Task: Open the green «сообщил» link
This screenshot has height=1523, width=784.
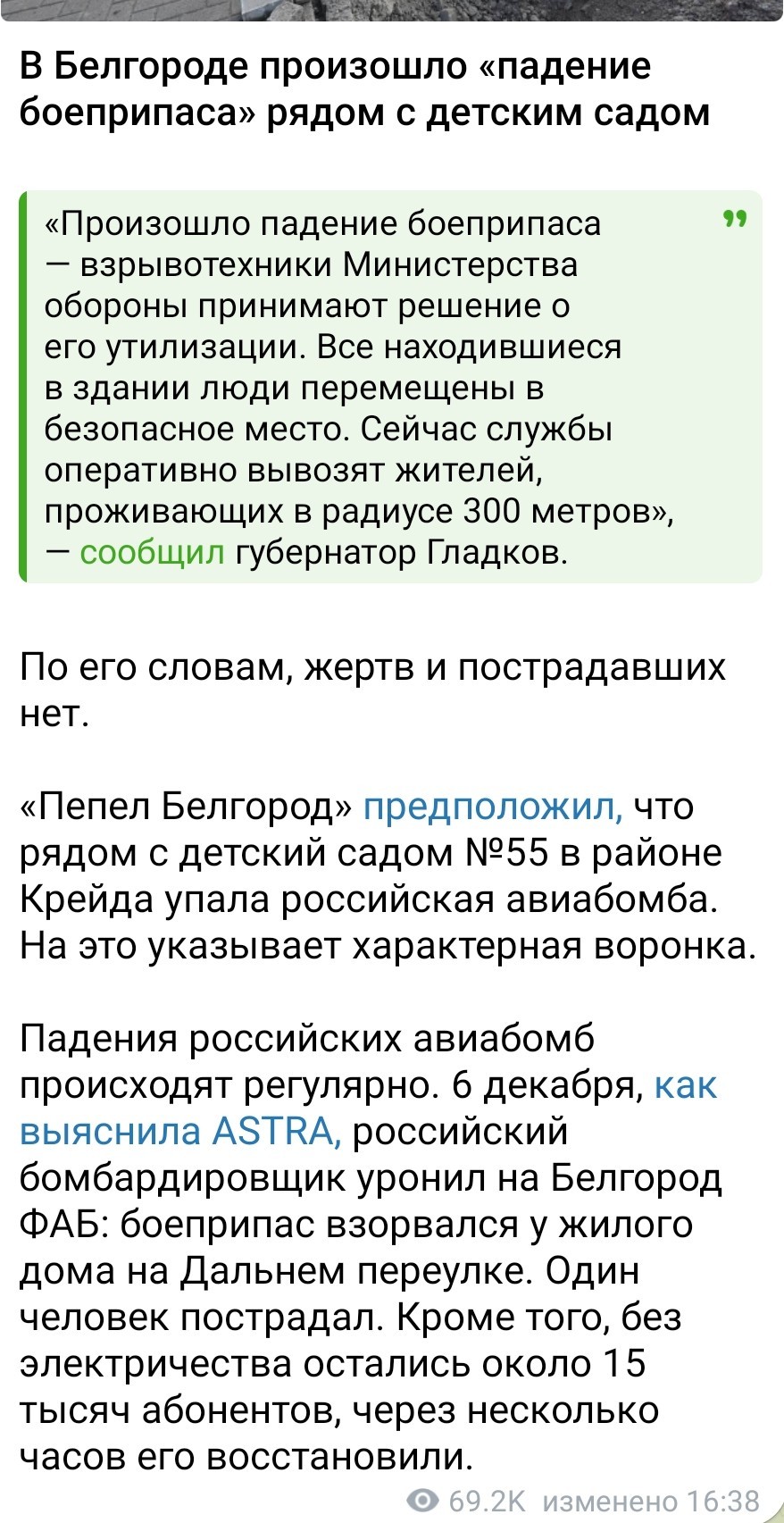Action: click(x=152, y=554)
